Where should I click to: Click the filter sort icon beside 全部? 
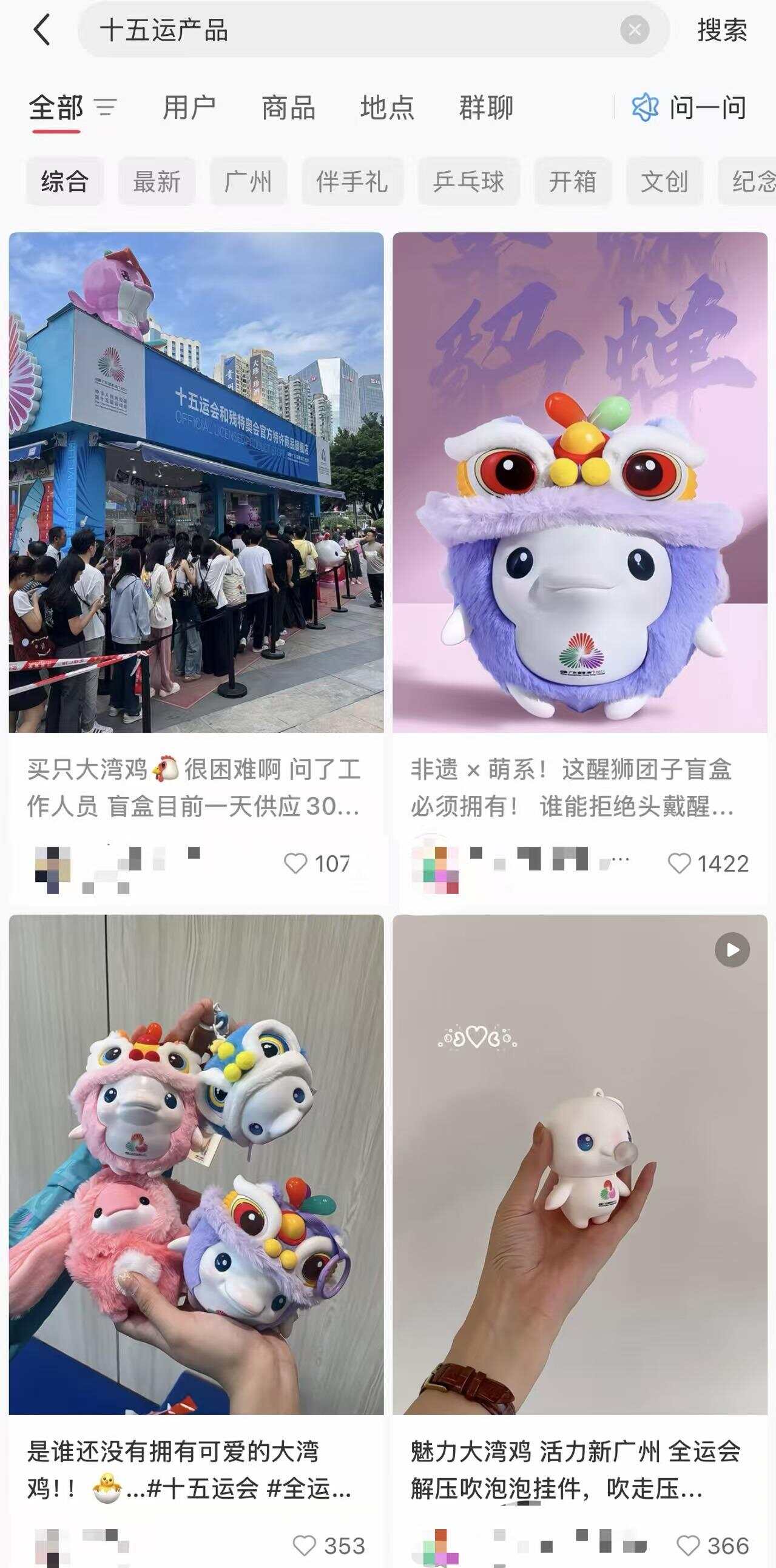pyautogui.click(x=106, y=109)
